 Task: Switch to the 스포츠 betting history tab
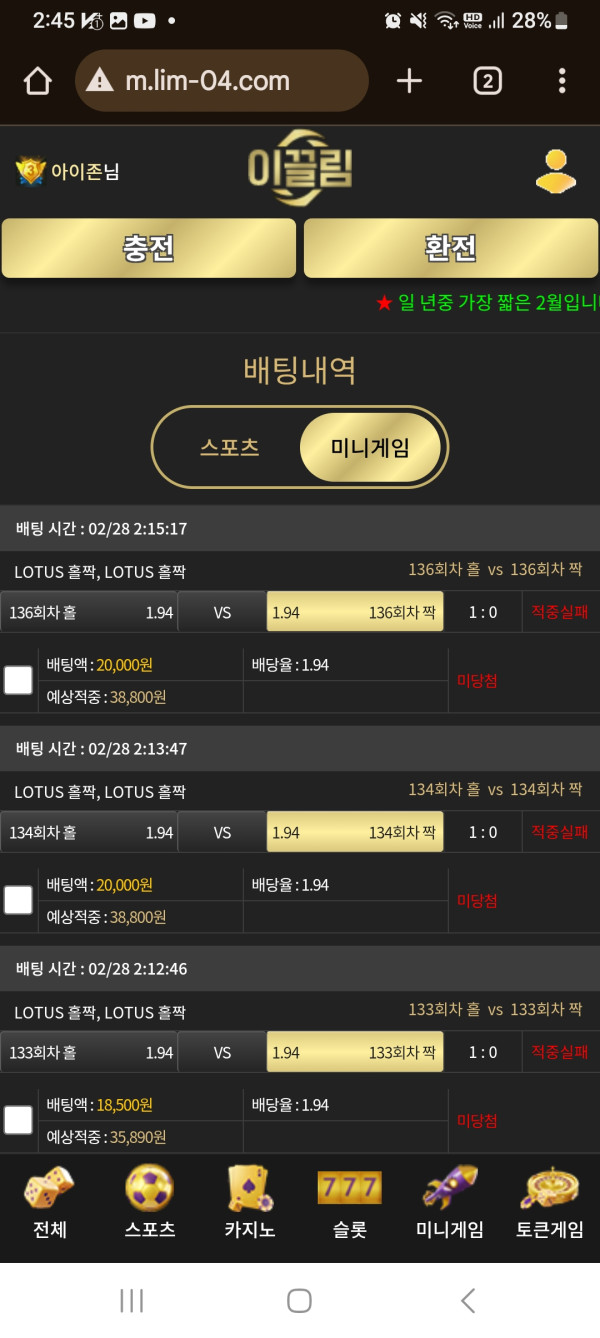[x=229, y=447]
